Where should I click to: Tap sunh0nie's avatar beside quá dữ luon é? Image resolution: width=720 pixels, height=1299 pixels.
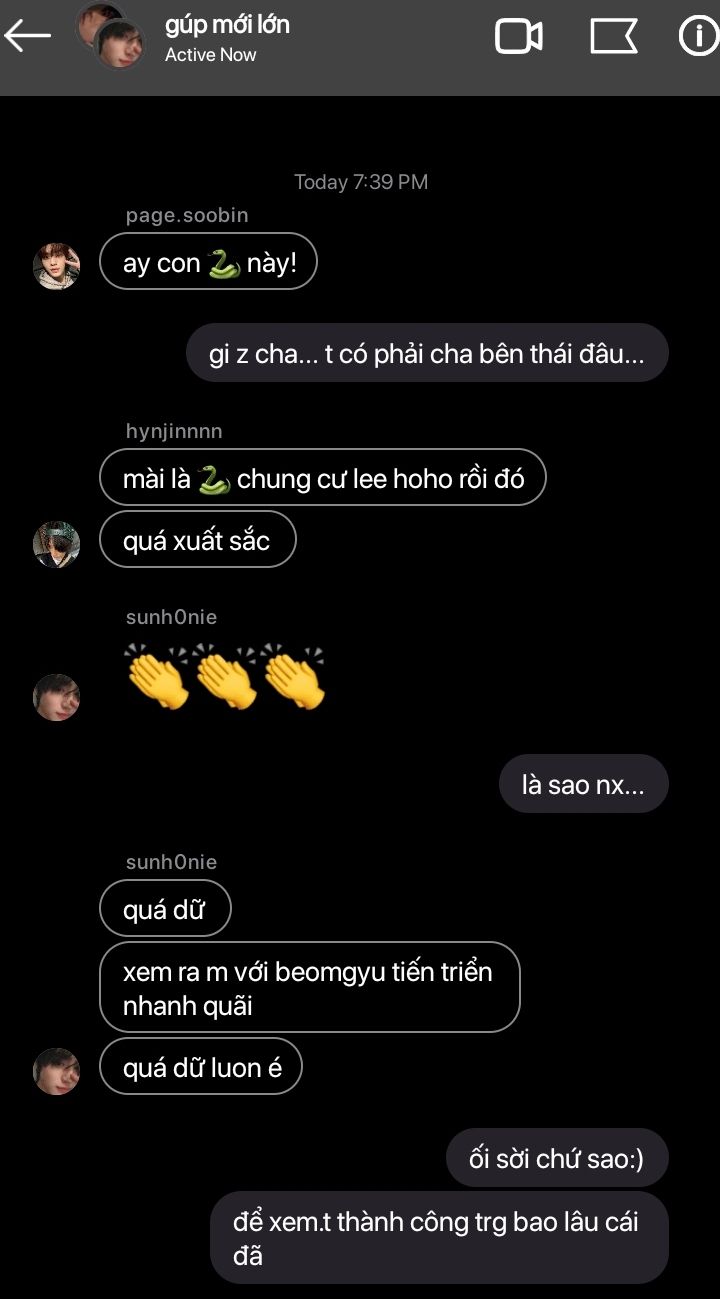click(x=56, y=1071)
